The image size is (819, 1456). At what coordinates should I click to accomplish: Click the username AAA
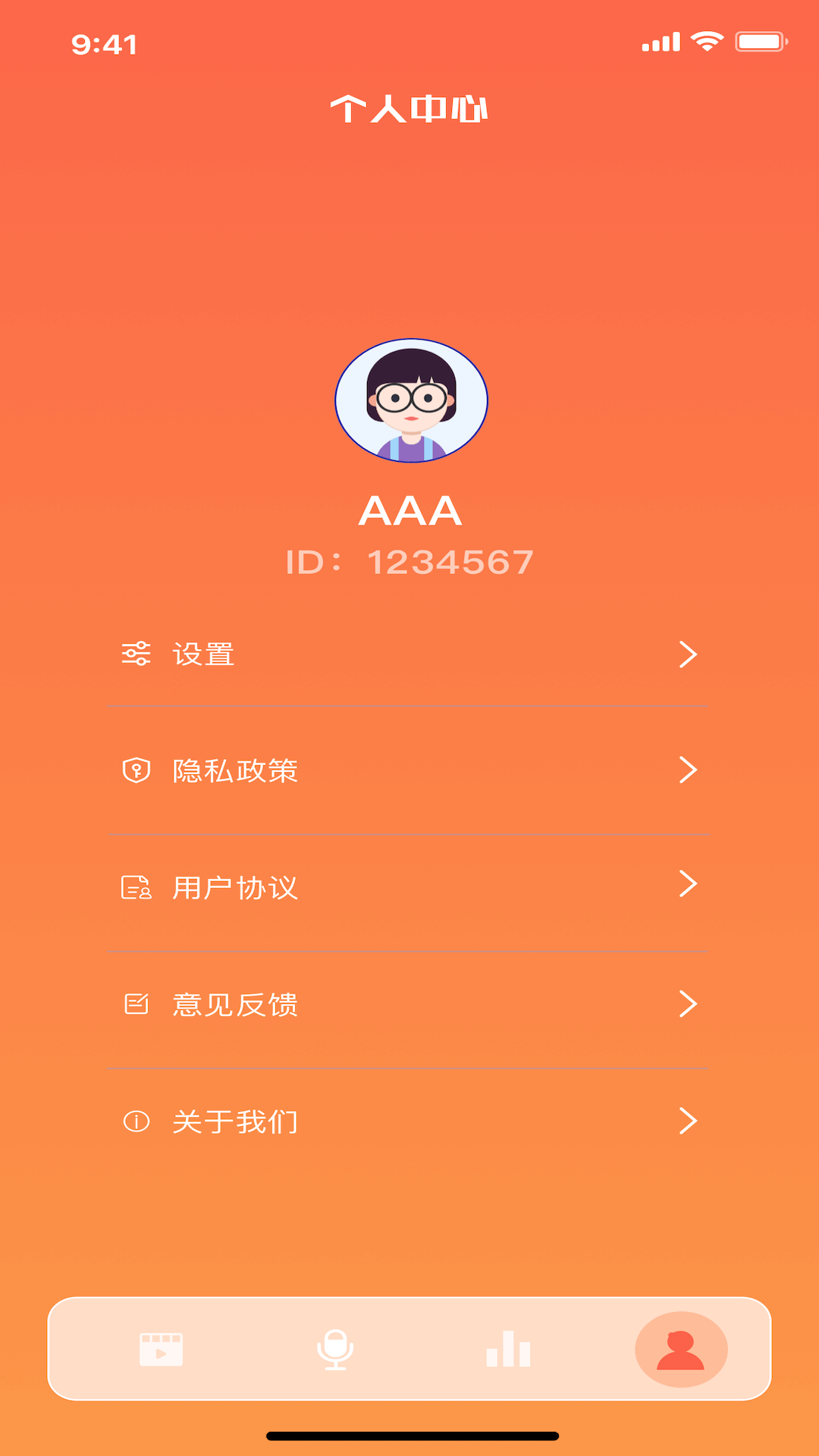pyautogui.click(x=409, y=510)
